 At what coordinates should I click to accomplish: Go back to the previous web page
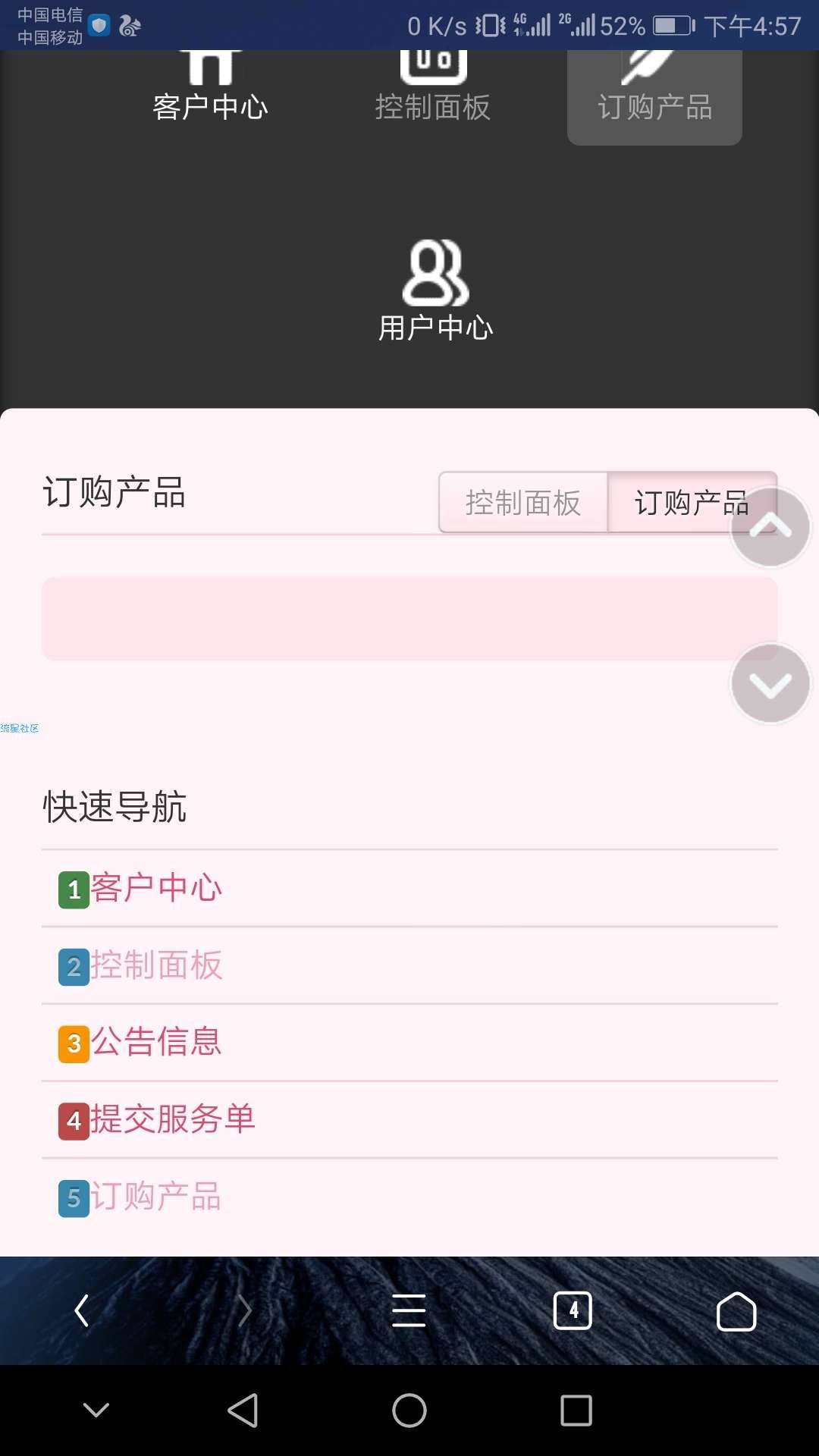82,1310
